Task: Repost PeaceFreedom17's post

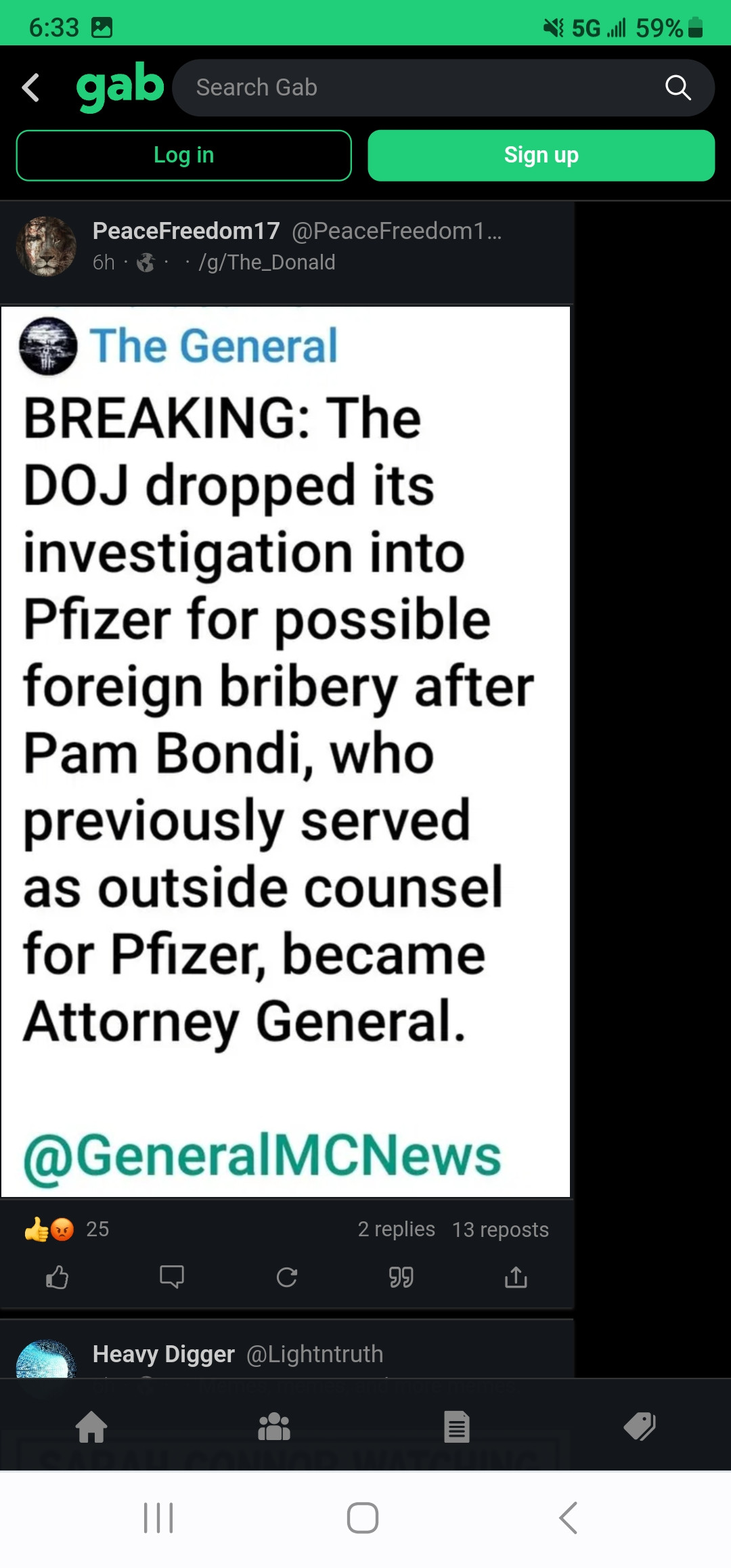Action: coord(287,1278)
